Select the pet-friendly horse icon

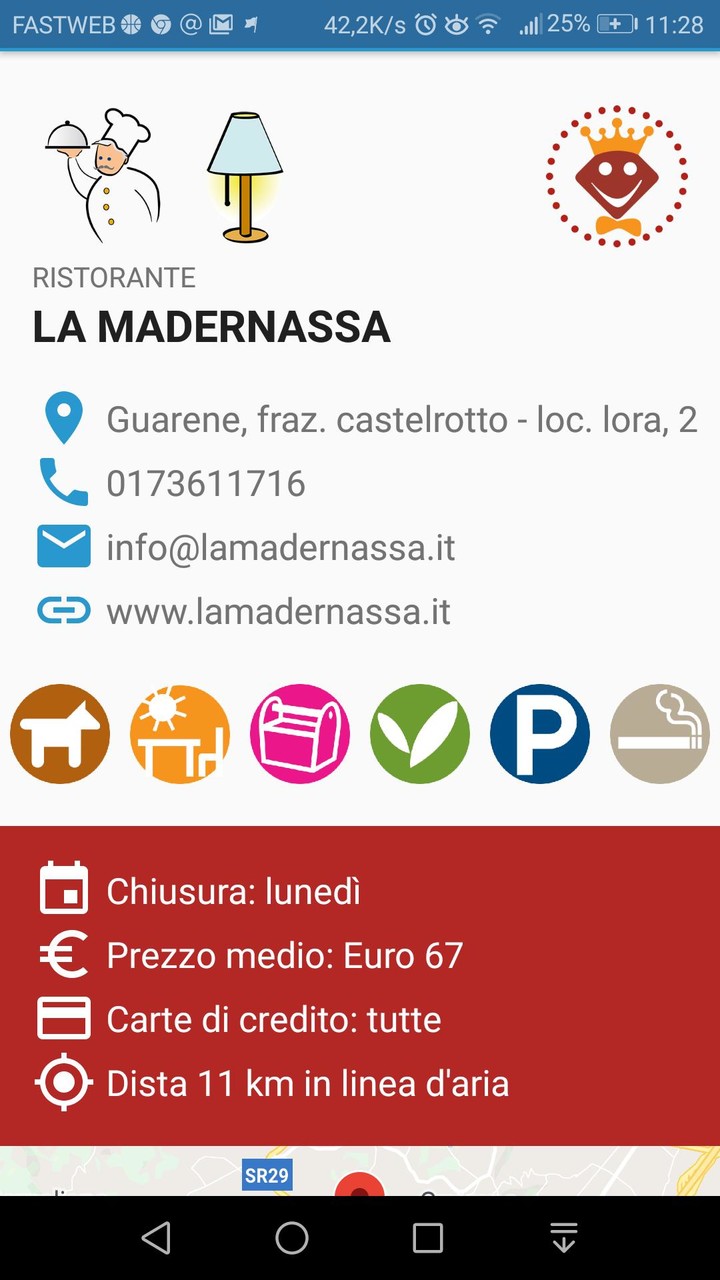(60, 733)
